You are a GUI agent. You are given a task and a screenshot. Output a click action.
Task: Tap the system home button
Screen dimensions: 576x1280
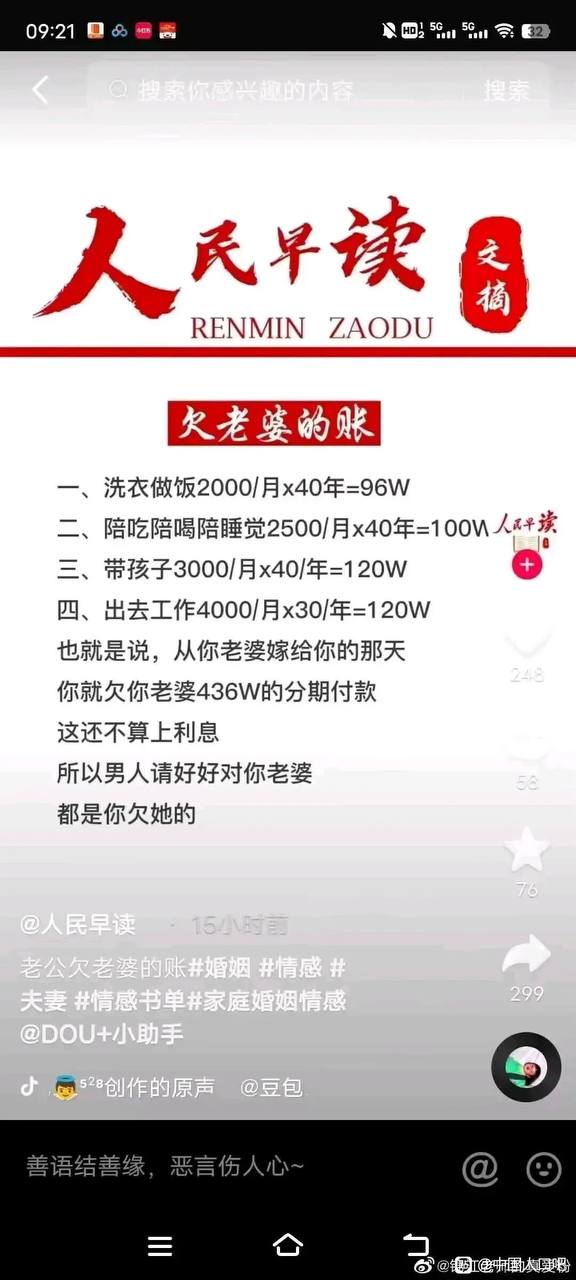click(x=288, y=1245)
